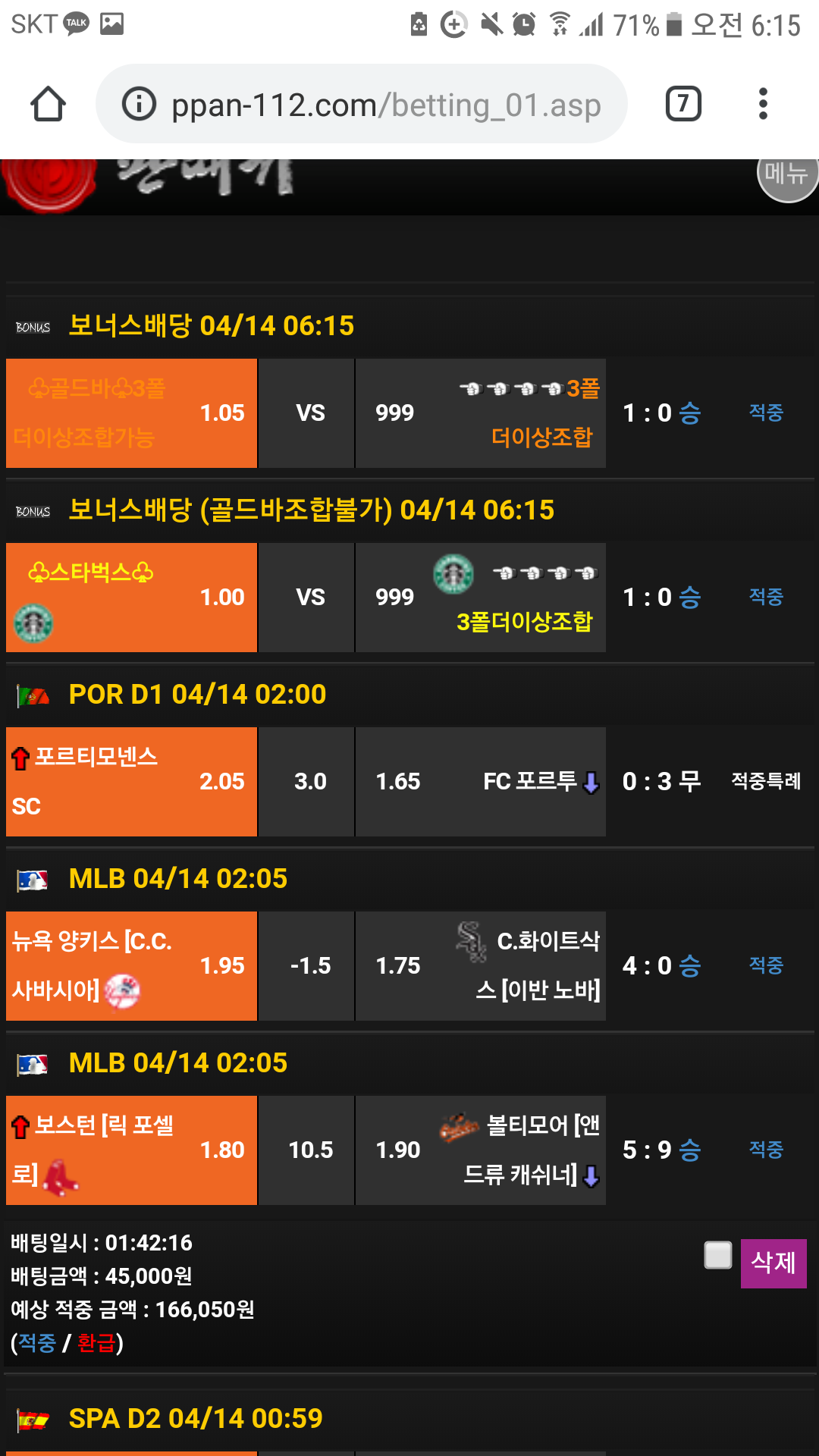View site information for ppan-112.com
The image size is (819, 1456).
(139, 104)
